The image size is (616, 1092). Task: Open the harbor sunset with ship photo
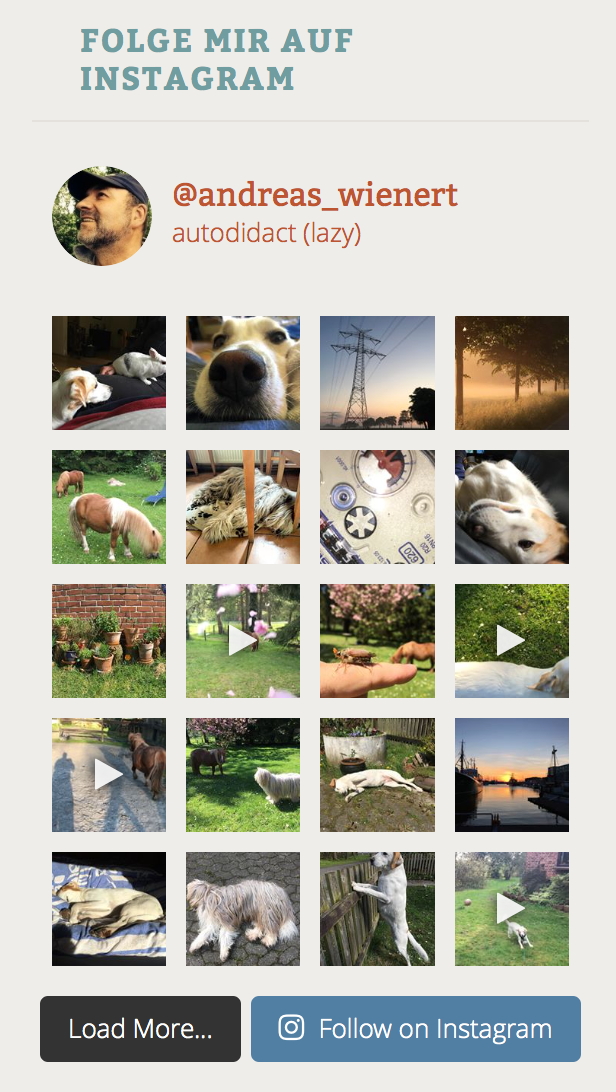click(x=511, y=775)
